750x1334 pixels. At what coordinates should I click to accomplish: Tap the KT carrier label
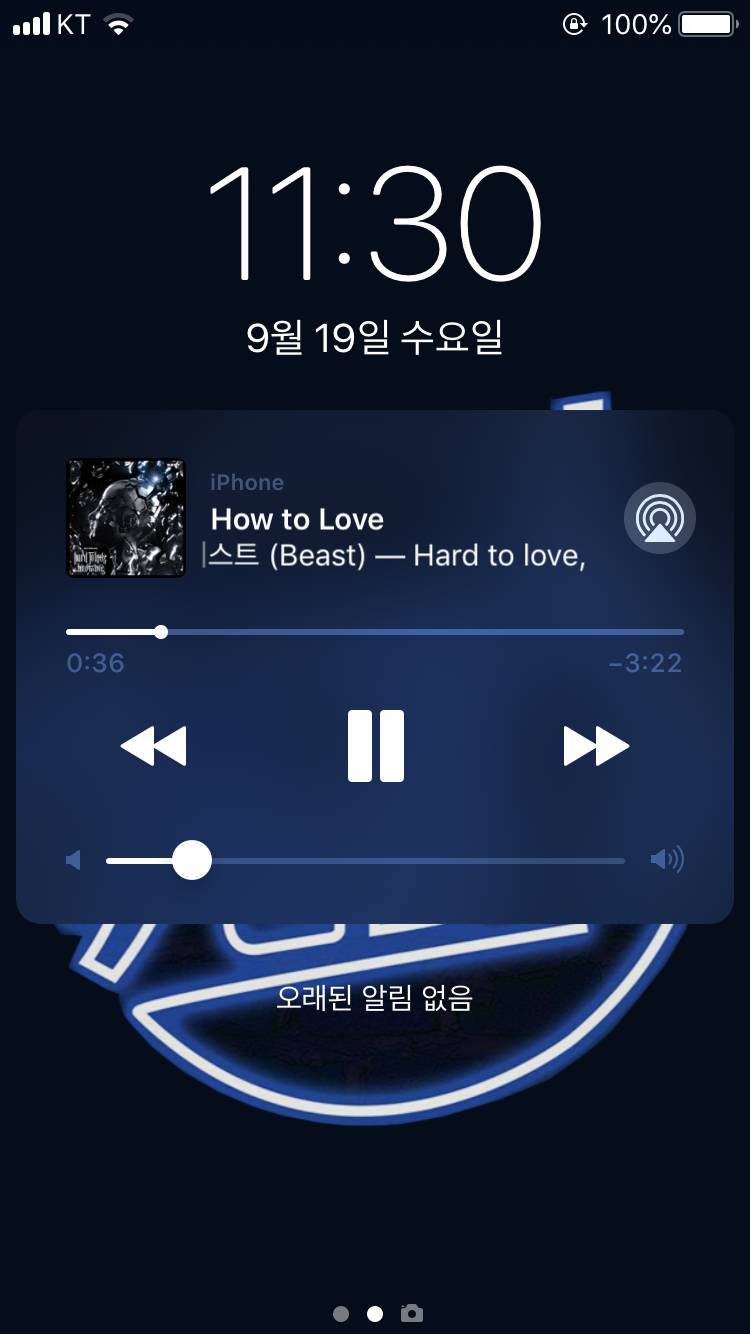[74, 23]
